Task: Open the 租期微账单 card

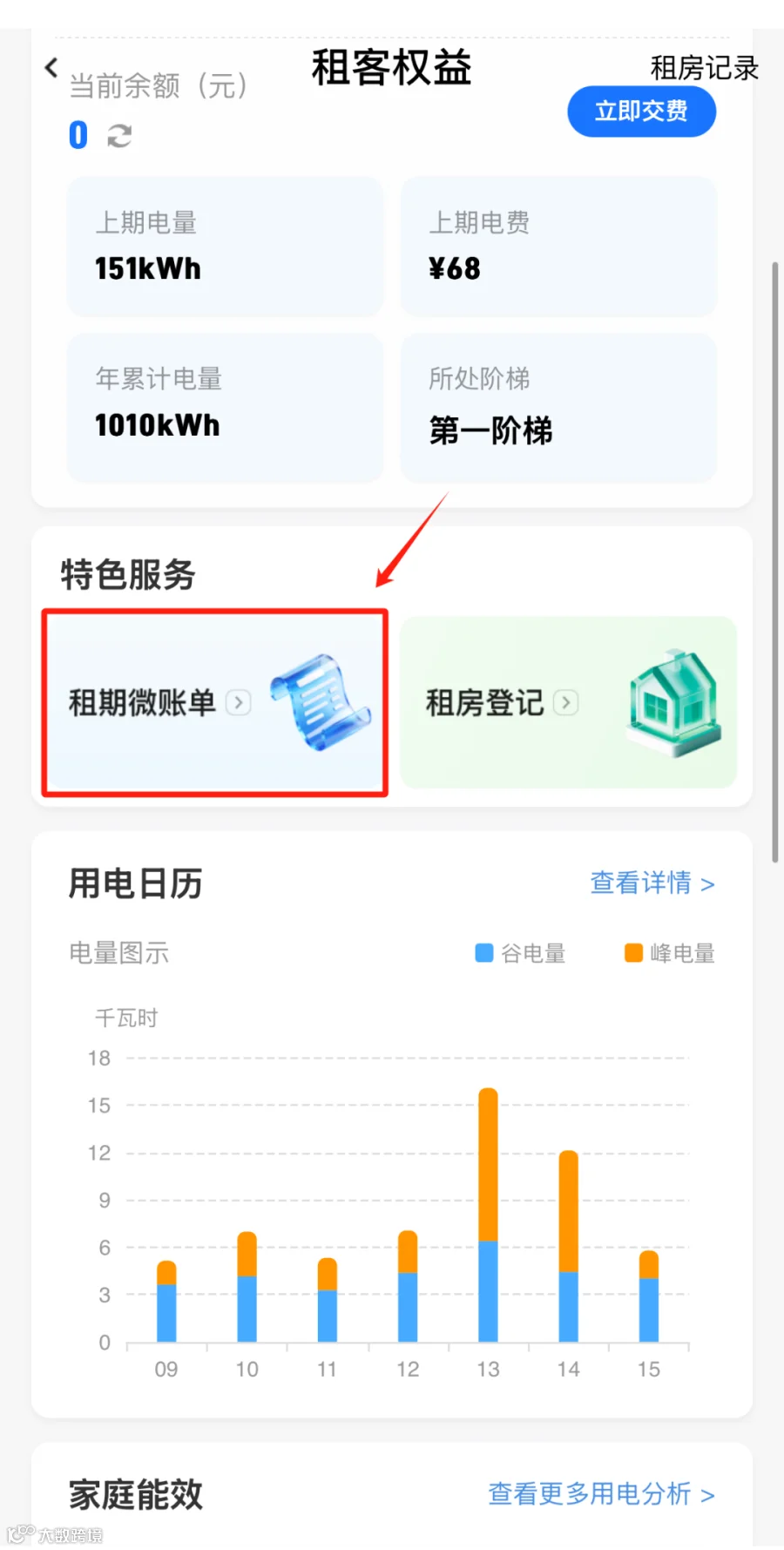Action: (x=215, y=702)
